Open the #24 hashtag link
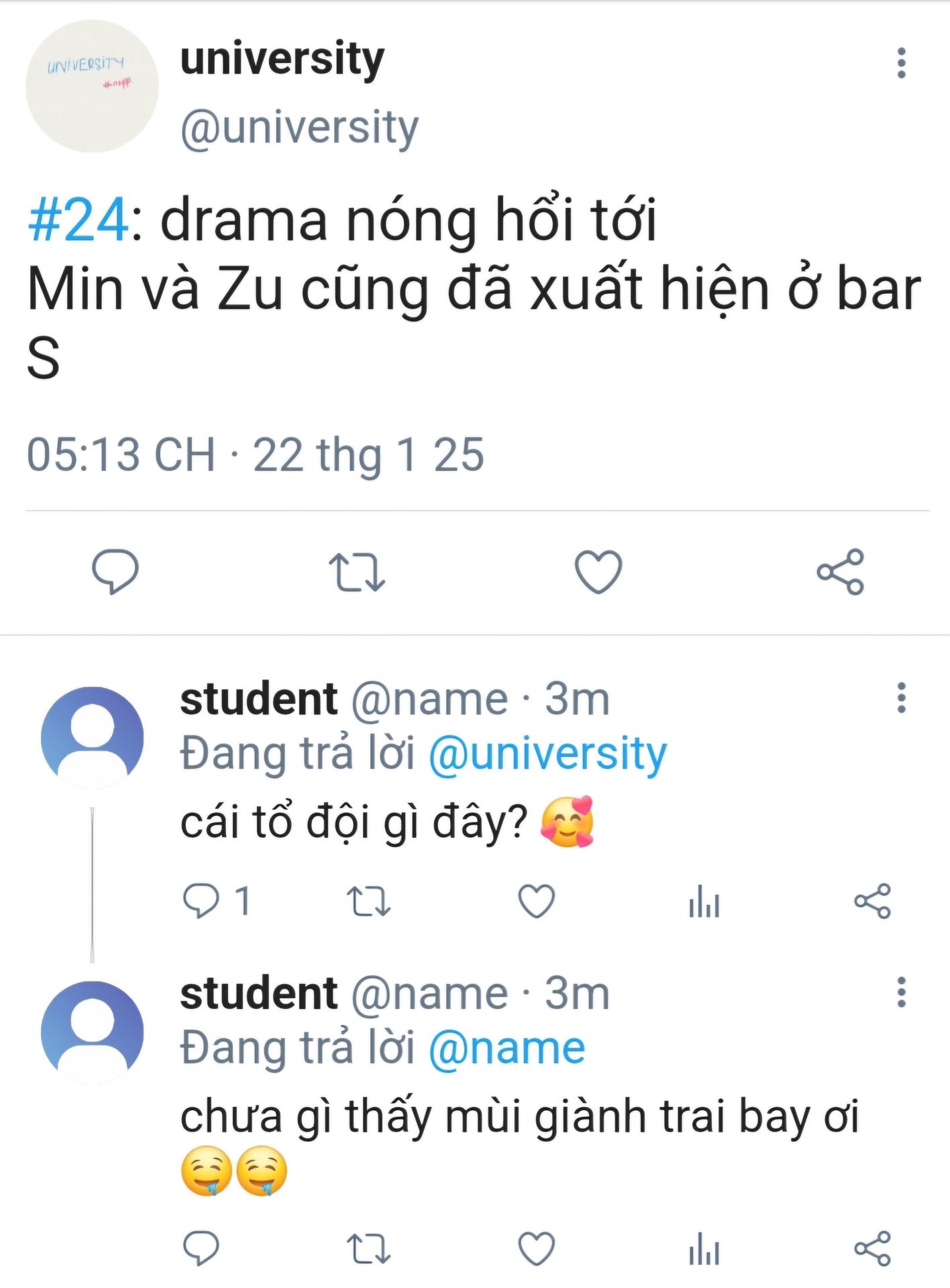The image size is (950, 1288). click(x=78, y=219)
